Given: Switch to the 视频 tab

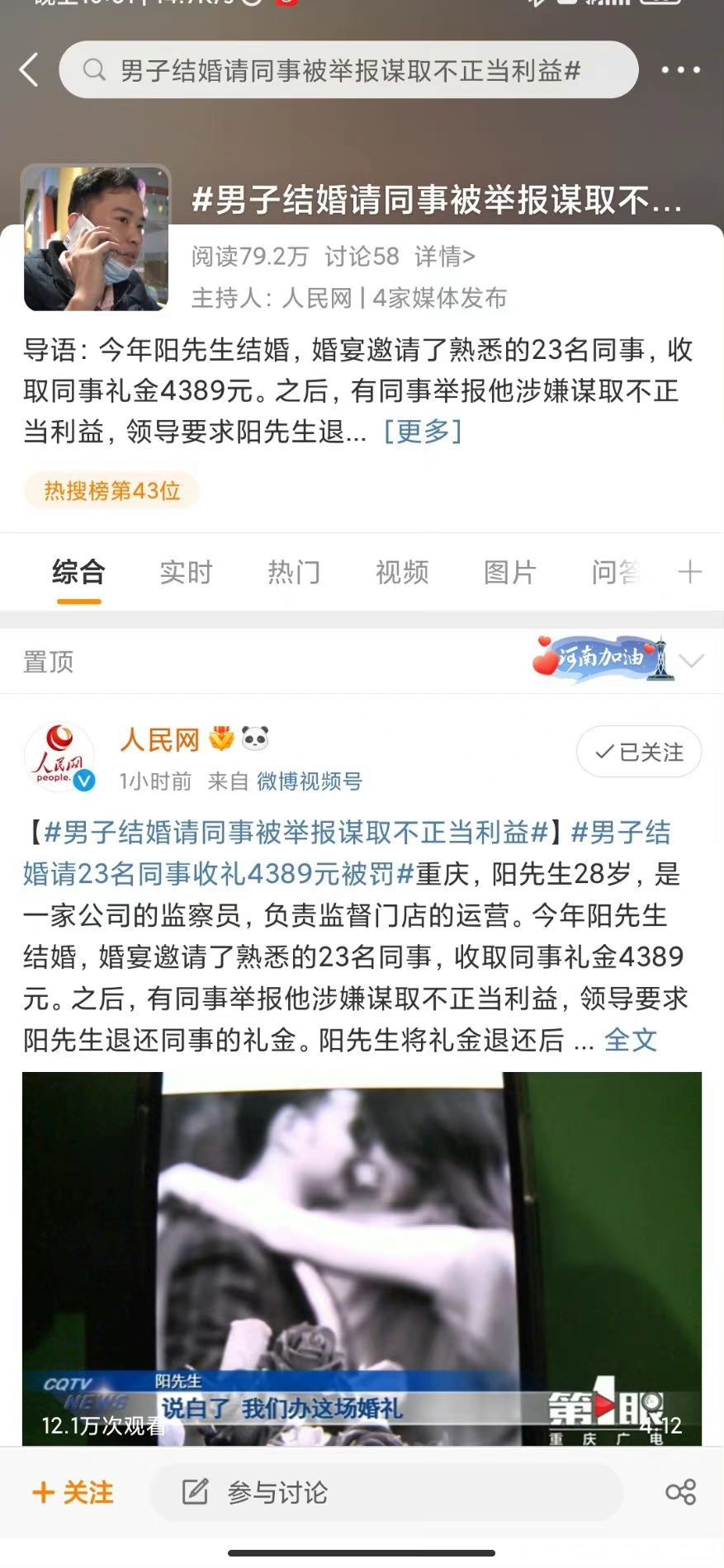Looking at the screenshot, I should (x=402, y=572).
